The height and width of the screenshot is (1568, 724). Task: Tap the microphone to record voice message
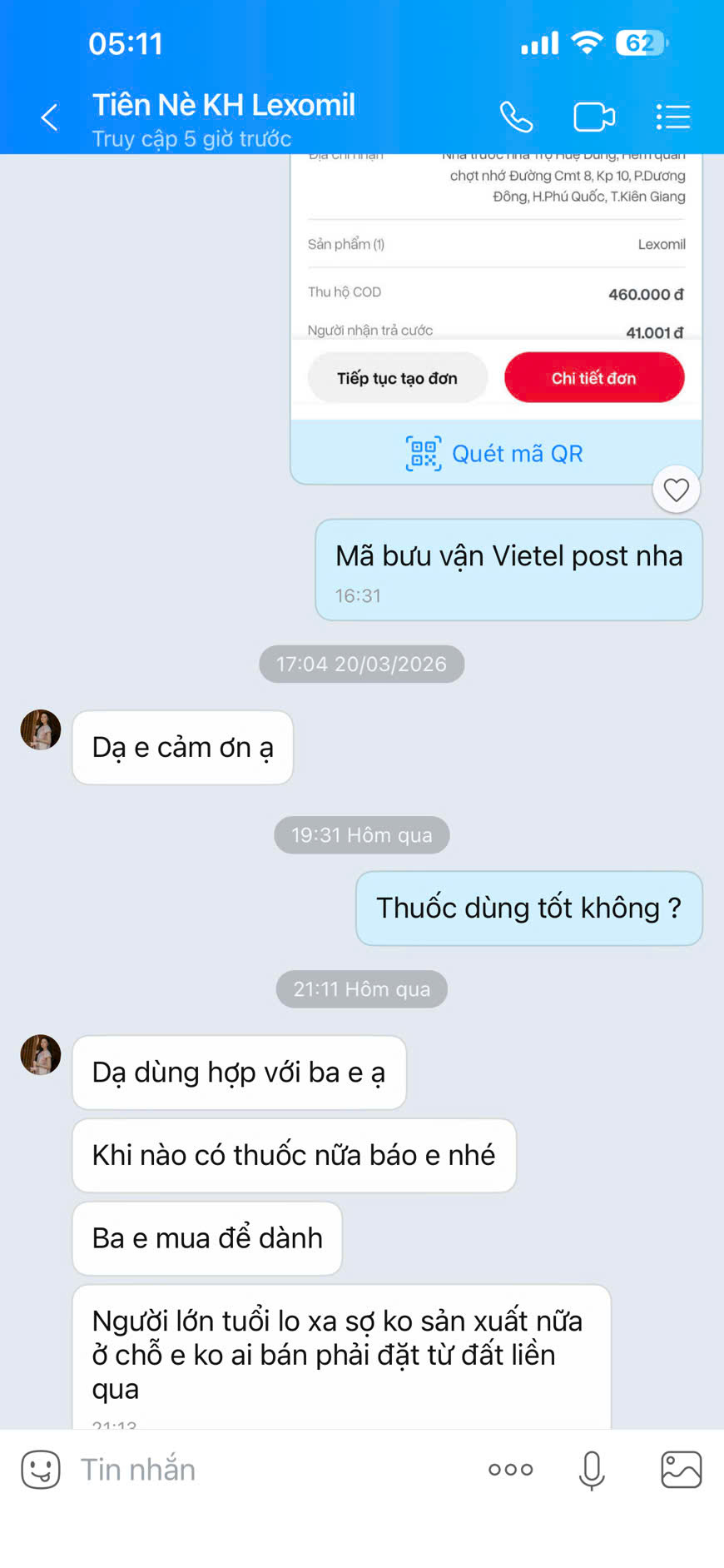pyautogui.click(x=592, y=1469)
